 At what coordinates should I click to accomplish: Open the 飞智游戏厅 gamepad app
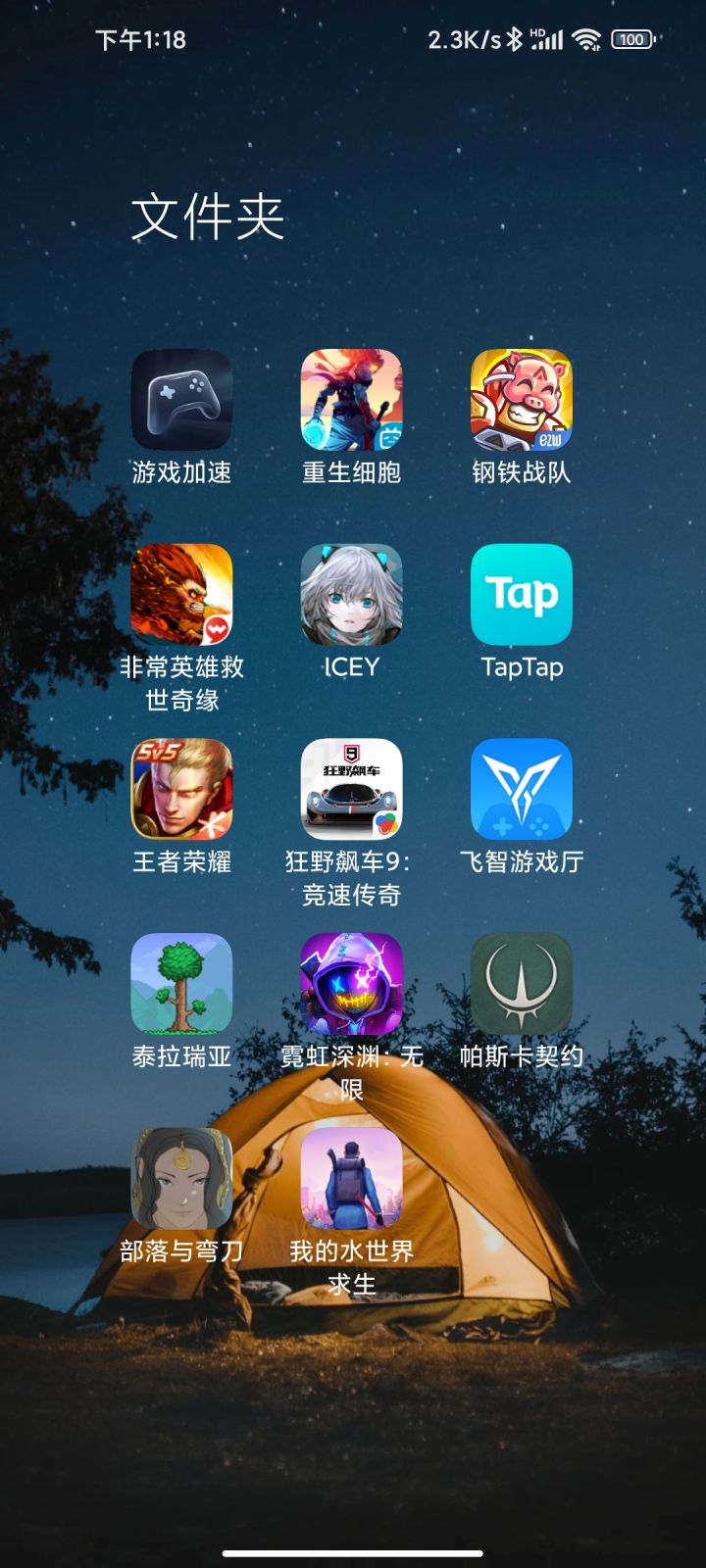pyautogui.click(x=522, y=790)
